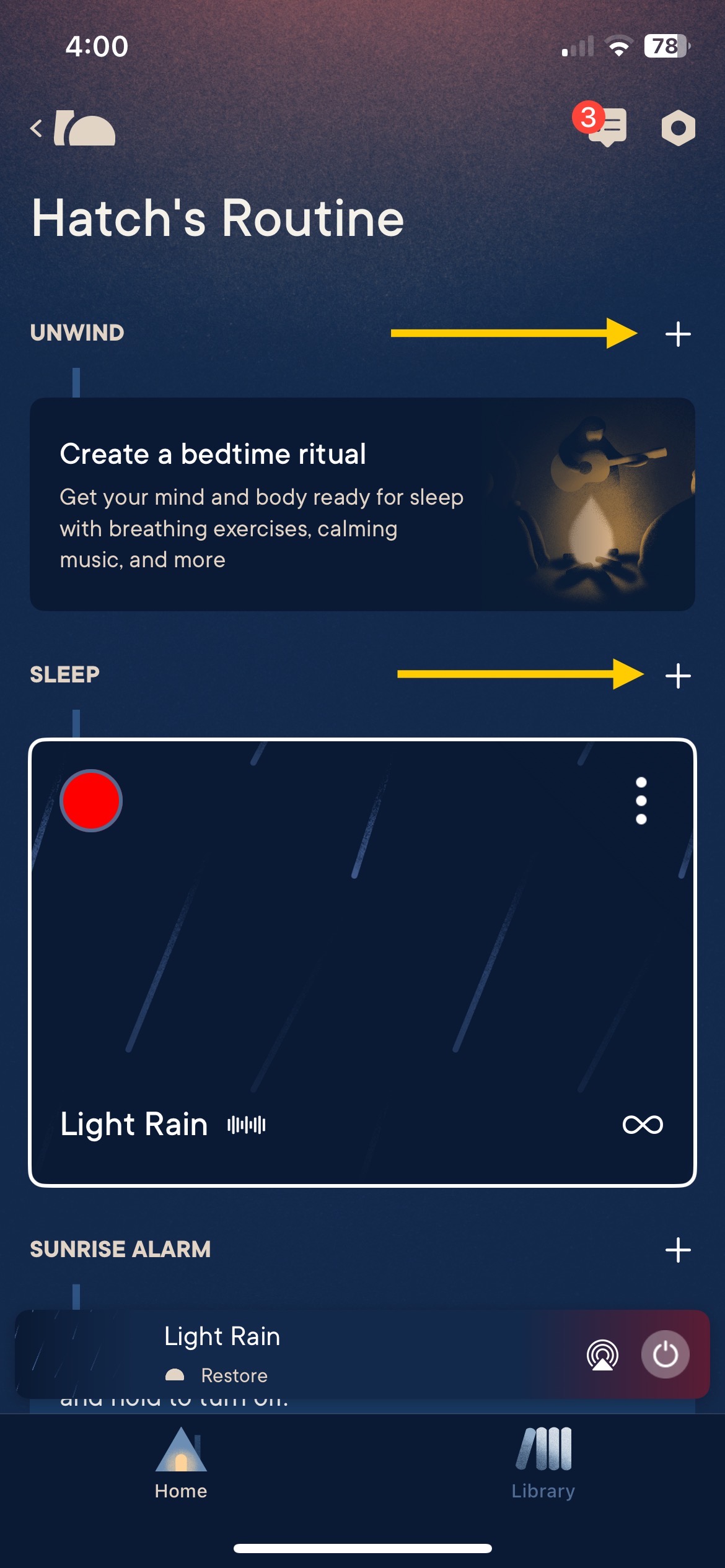
Task: Expand the Light Rain now-playing bar
Action: pos(310,1354)
